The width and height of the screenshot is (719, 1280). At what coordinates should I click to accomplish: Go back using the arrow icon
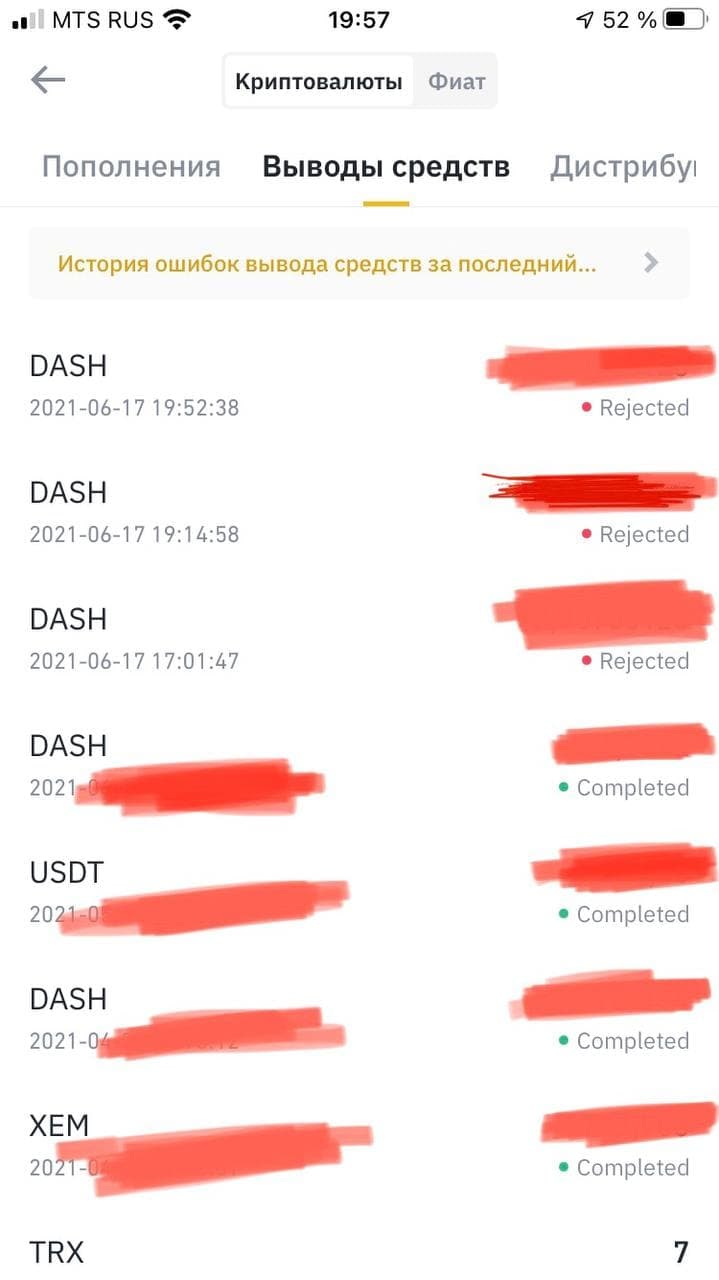point(48,80)
